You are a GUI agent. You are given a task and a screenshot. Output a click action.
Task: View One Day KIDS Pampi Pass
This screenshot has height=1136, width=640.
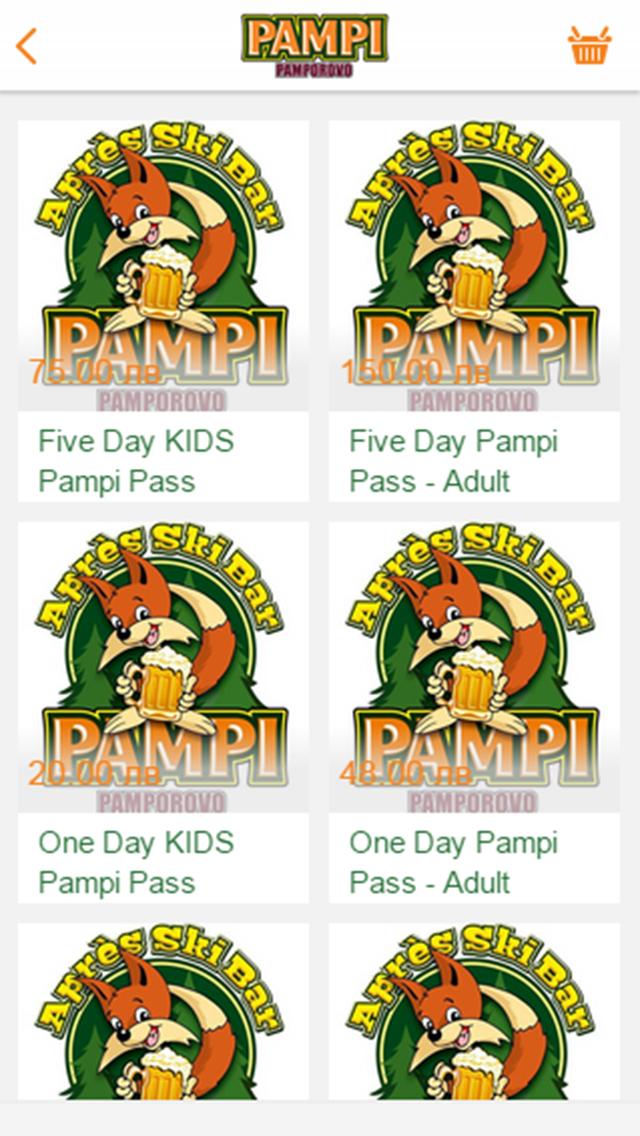(x=163, y=710)
